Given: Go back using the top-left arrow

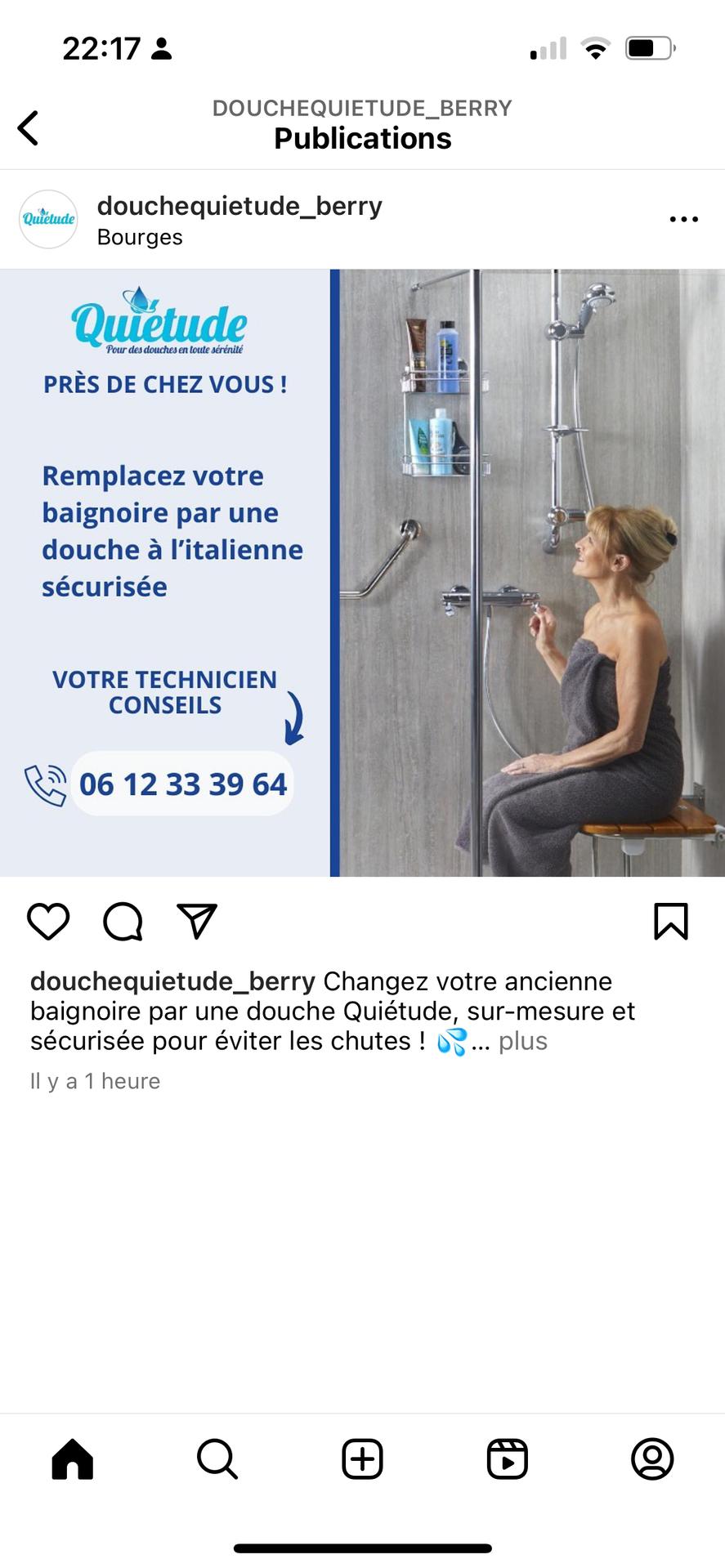Looking at the screenshot, I should tap(29, 128).
